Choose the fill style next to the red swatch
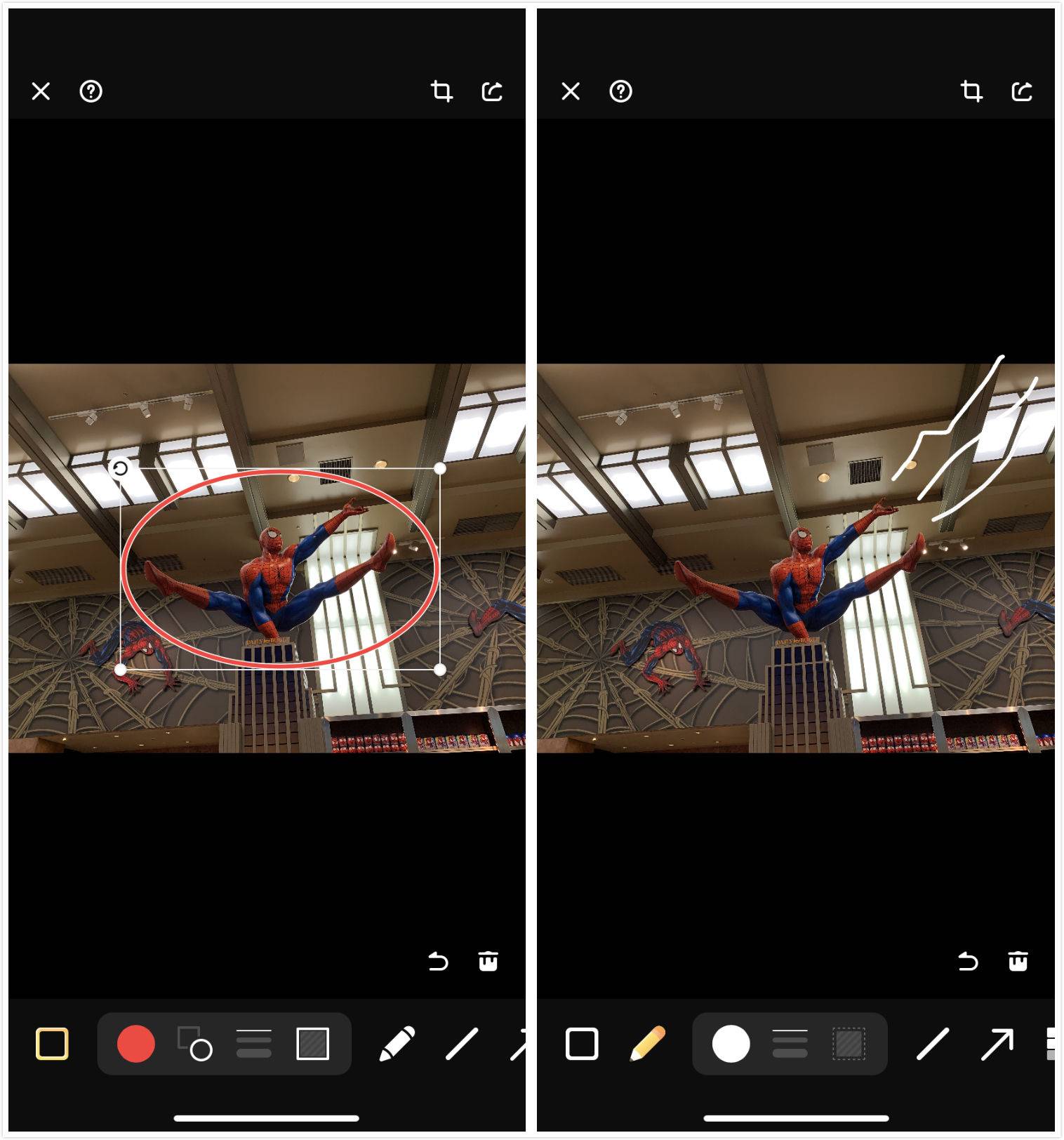 pyautogui.click(x=313, y=1044)
